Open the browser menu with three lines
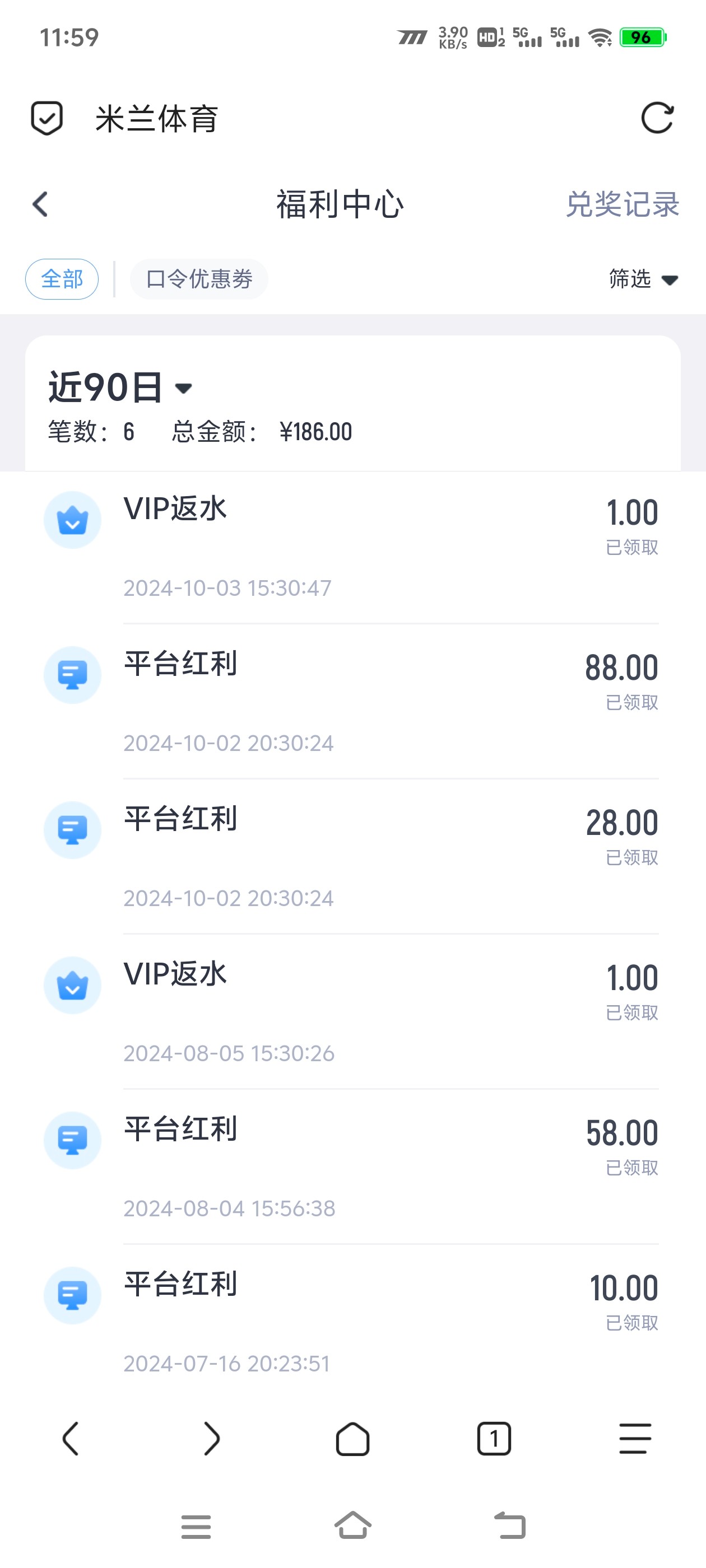The width and height of the screenshot is (706, 1568). (x=635, y=1439)
